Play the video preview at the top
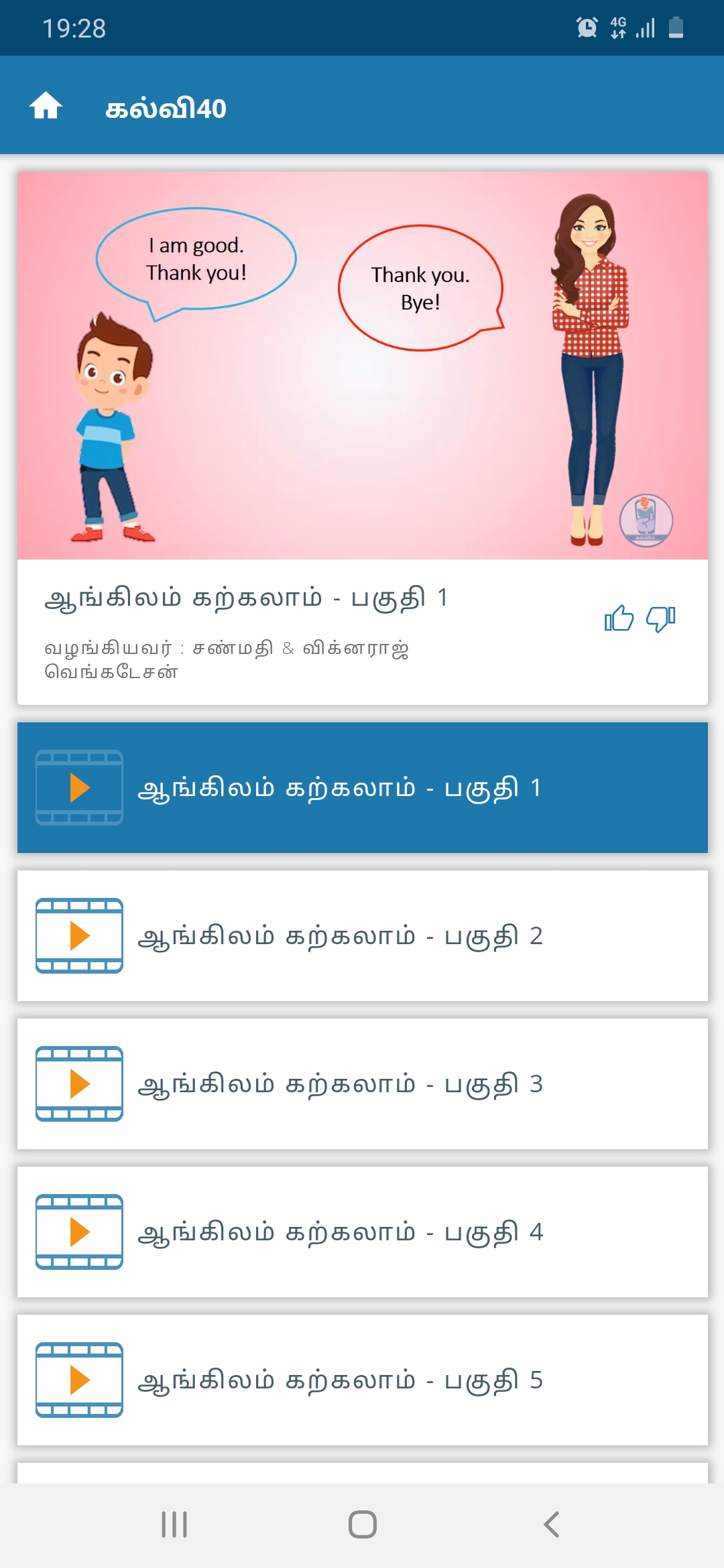The width and height of the screenshot is (724, 1568). (363, 365)
